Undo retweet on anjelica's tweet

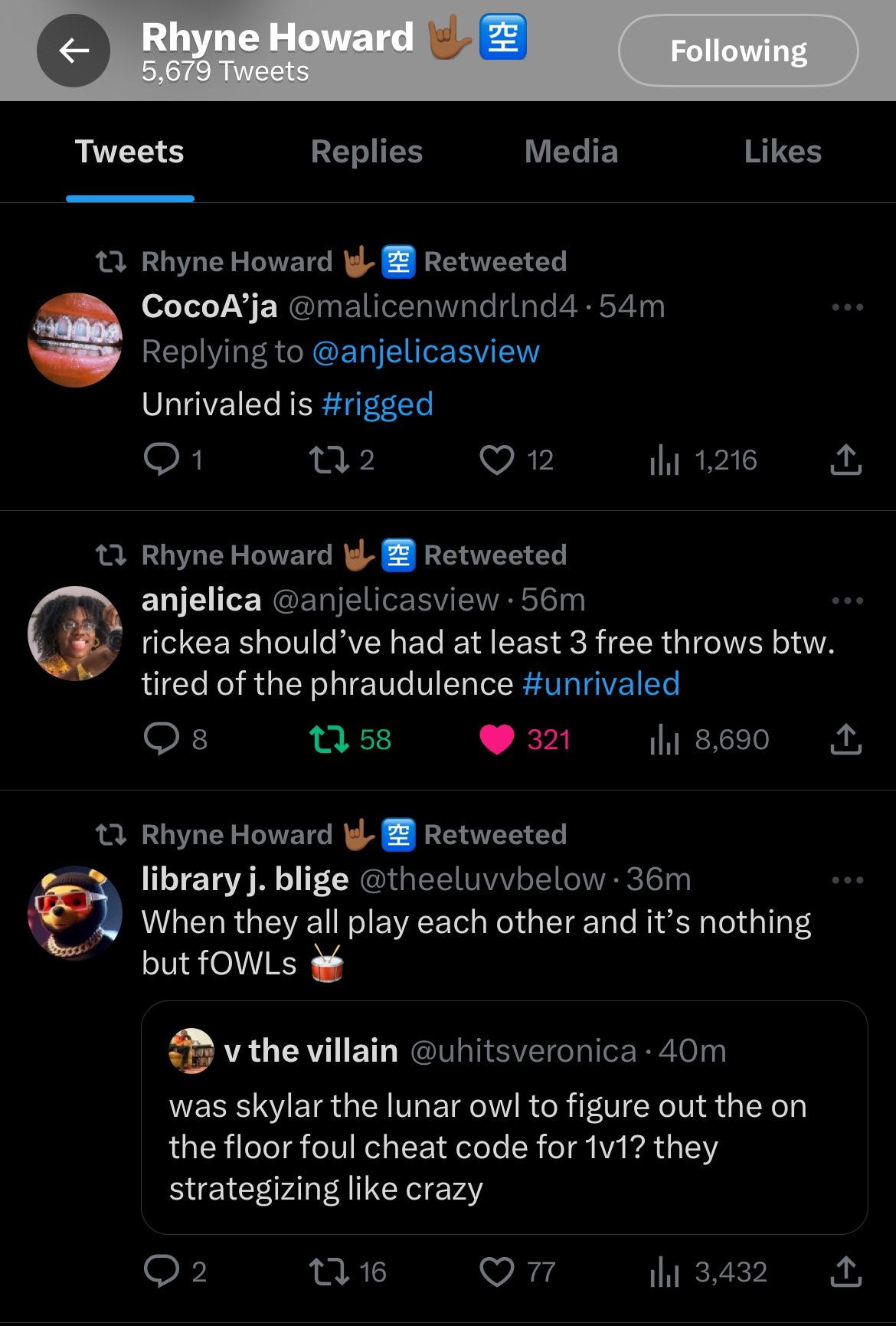pyautogui.click(x=329, y=739)
